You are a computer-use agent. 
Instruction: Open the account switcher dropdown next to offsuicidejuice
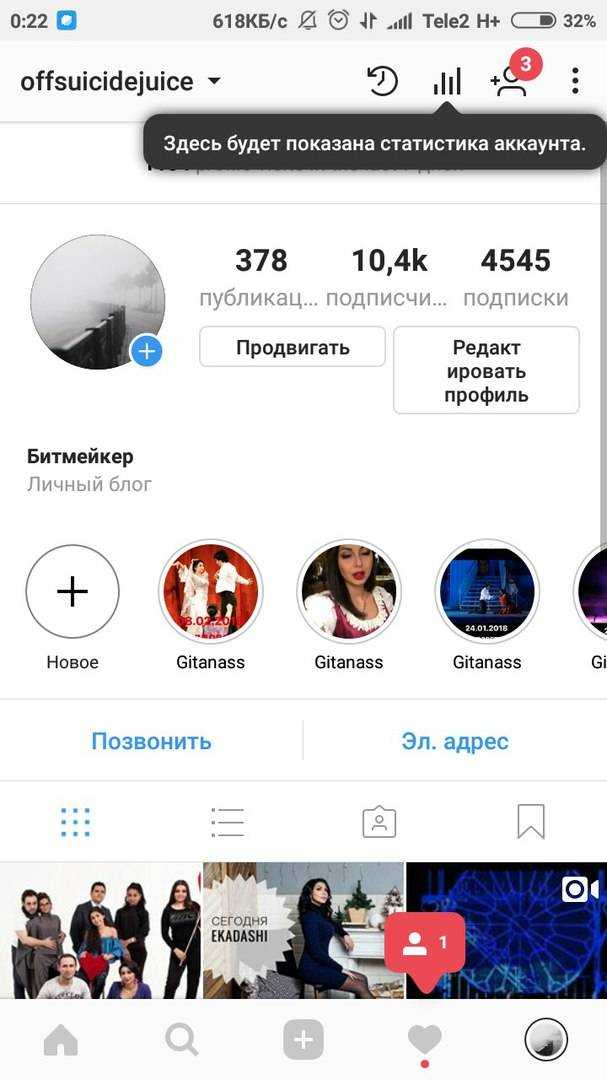coord(214,82)
